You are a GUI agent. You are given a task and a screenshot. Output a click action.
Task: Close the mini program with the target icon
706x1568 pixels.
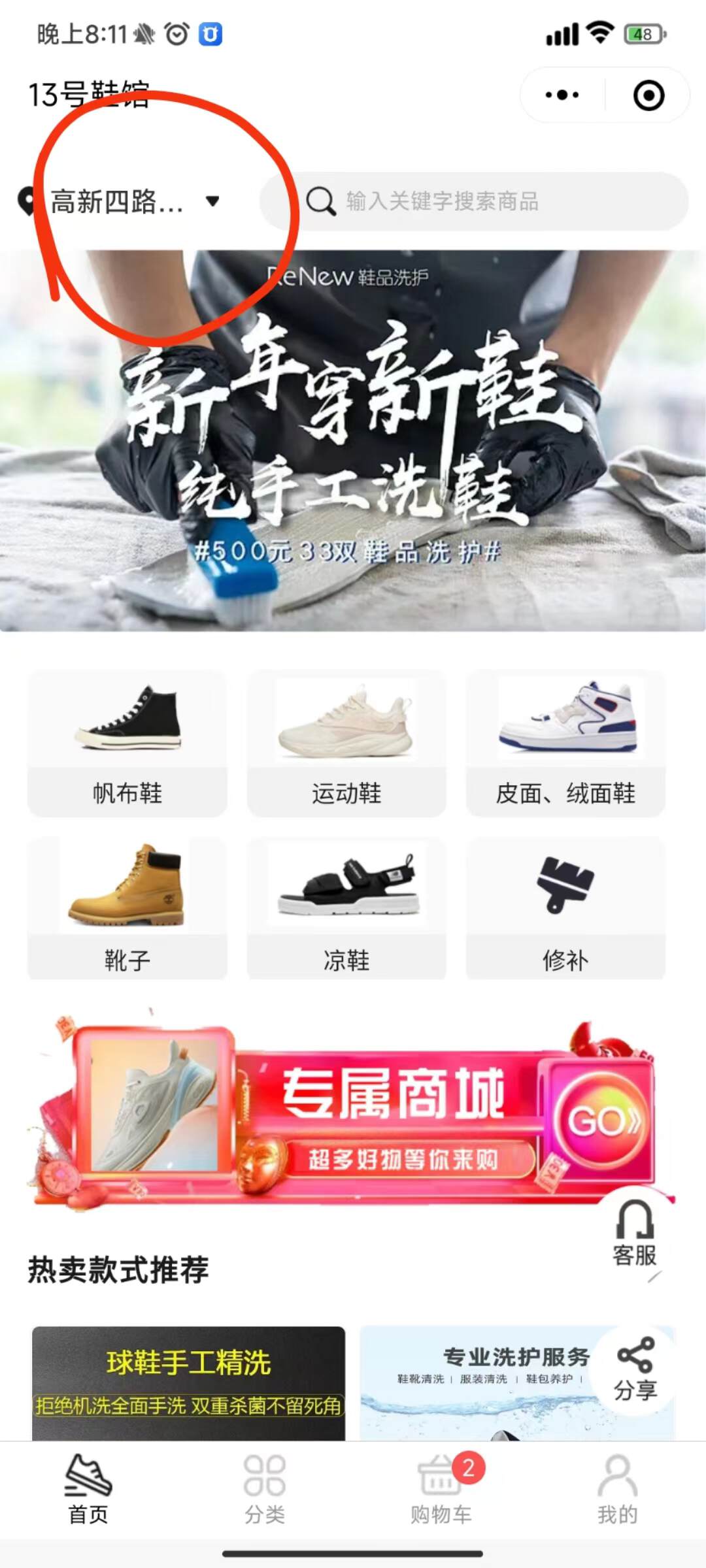pos(648,95)
